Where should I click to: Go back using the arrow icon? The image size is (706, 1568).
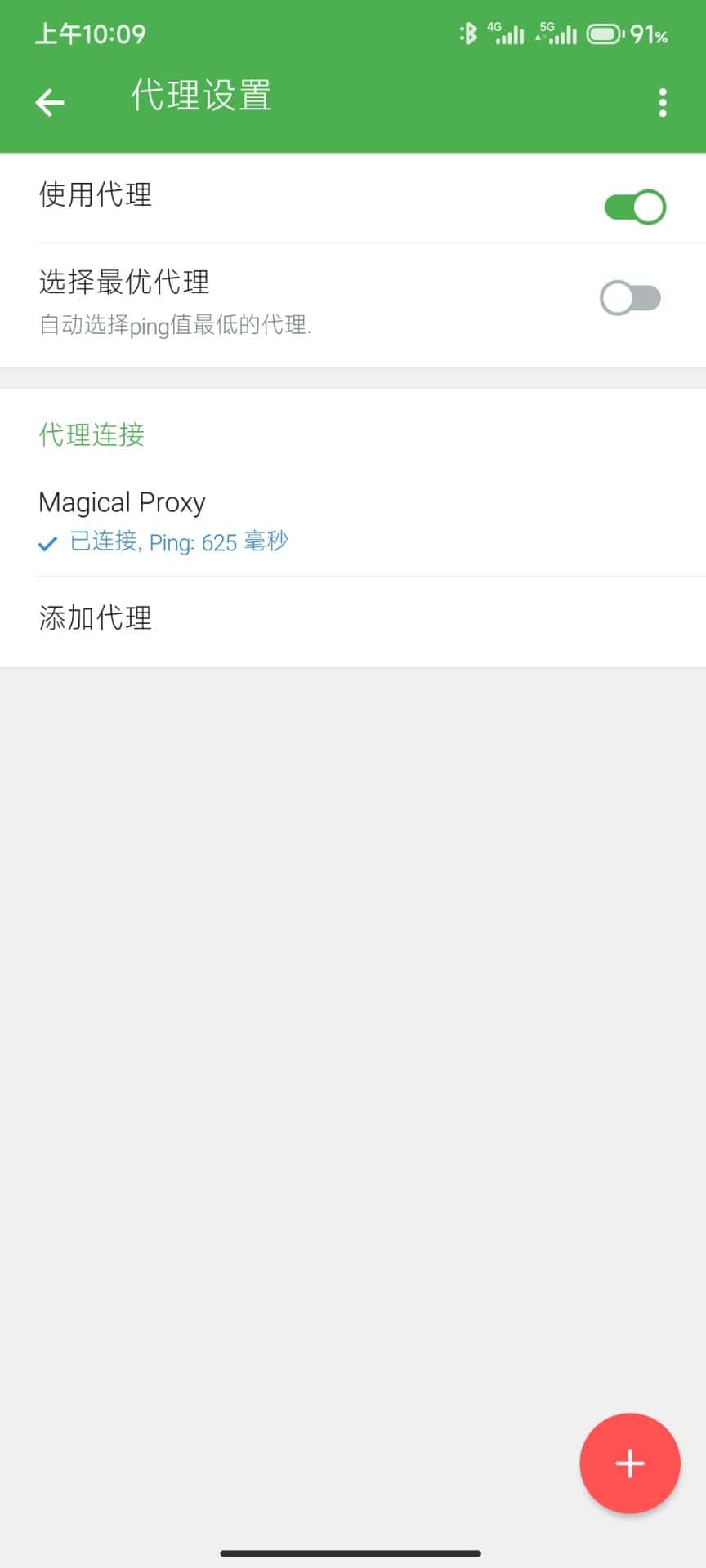50,102
